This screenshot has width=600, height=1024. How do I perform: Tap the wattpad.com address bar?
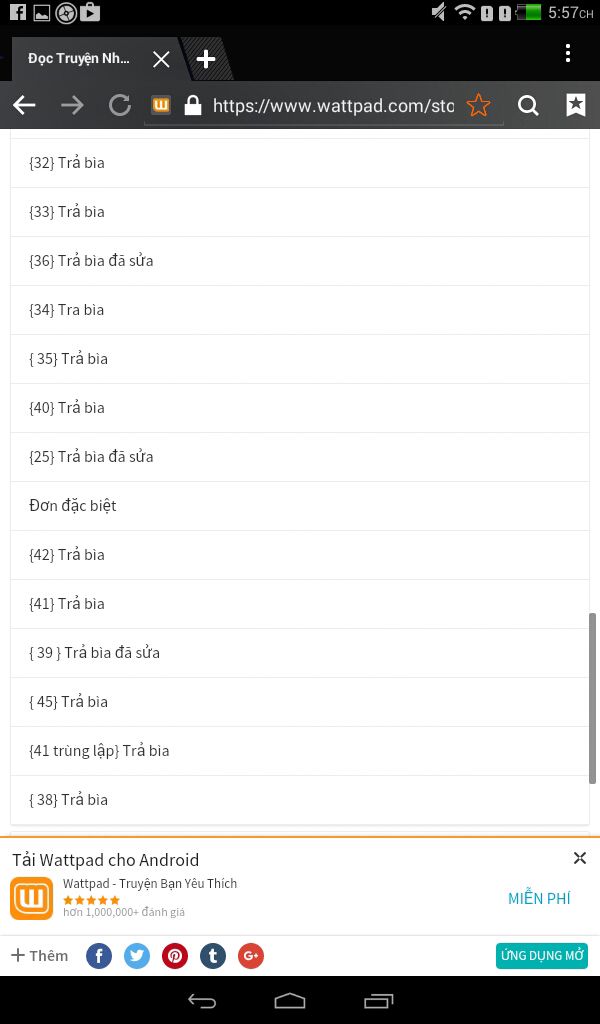click(x=333, y=106)
